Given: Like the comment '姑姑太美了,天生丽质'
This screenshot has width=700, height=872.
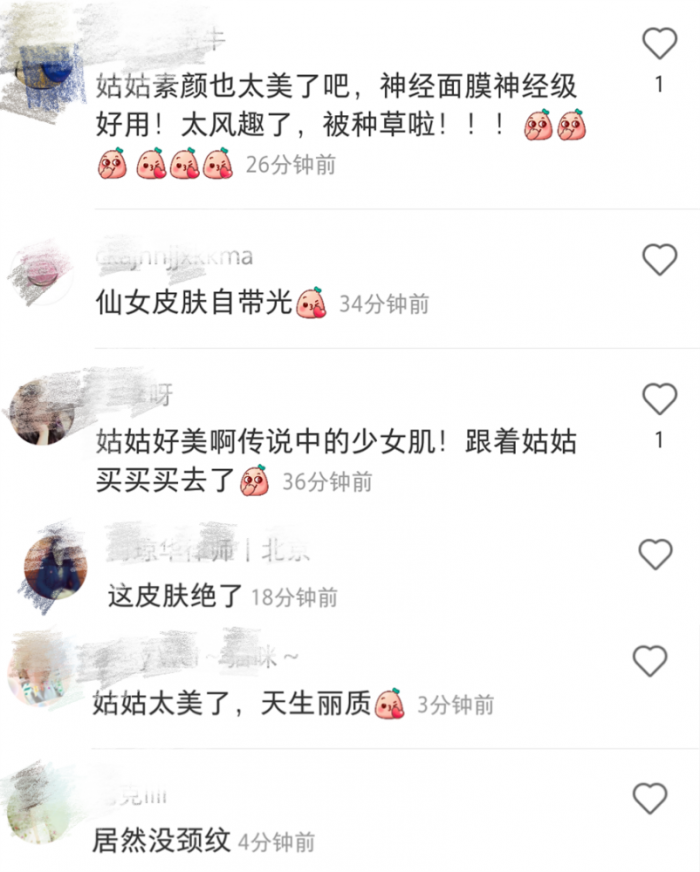Looking at the screenshot, I should [x=651, y=661].
